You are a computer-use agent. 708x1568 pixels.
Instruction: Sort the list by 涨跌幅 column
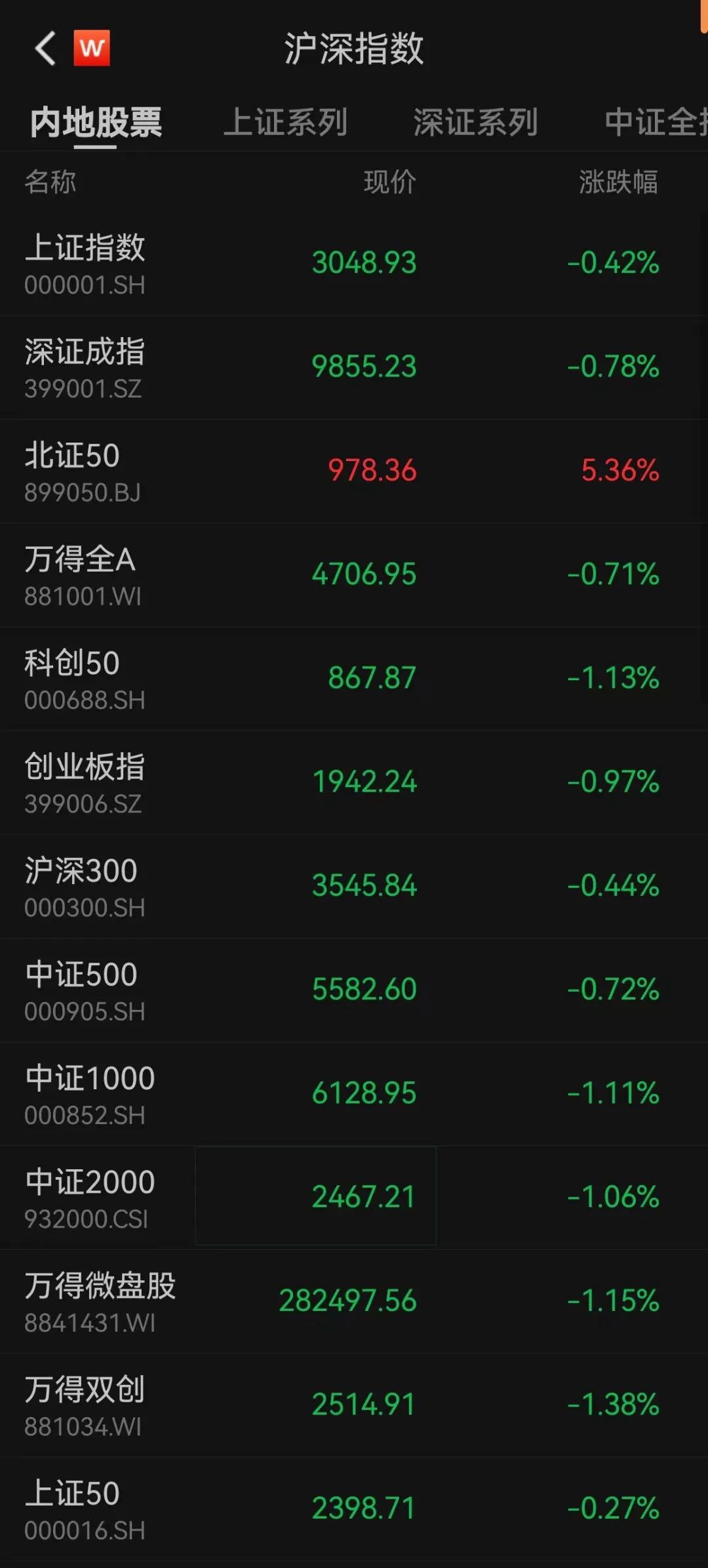(618, 182)
